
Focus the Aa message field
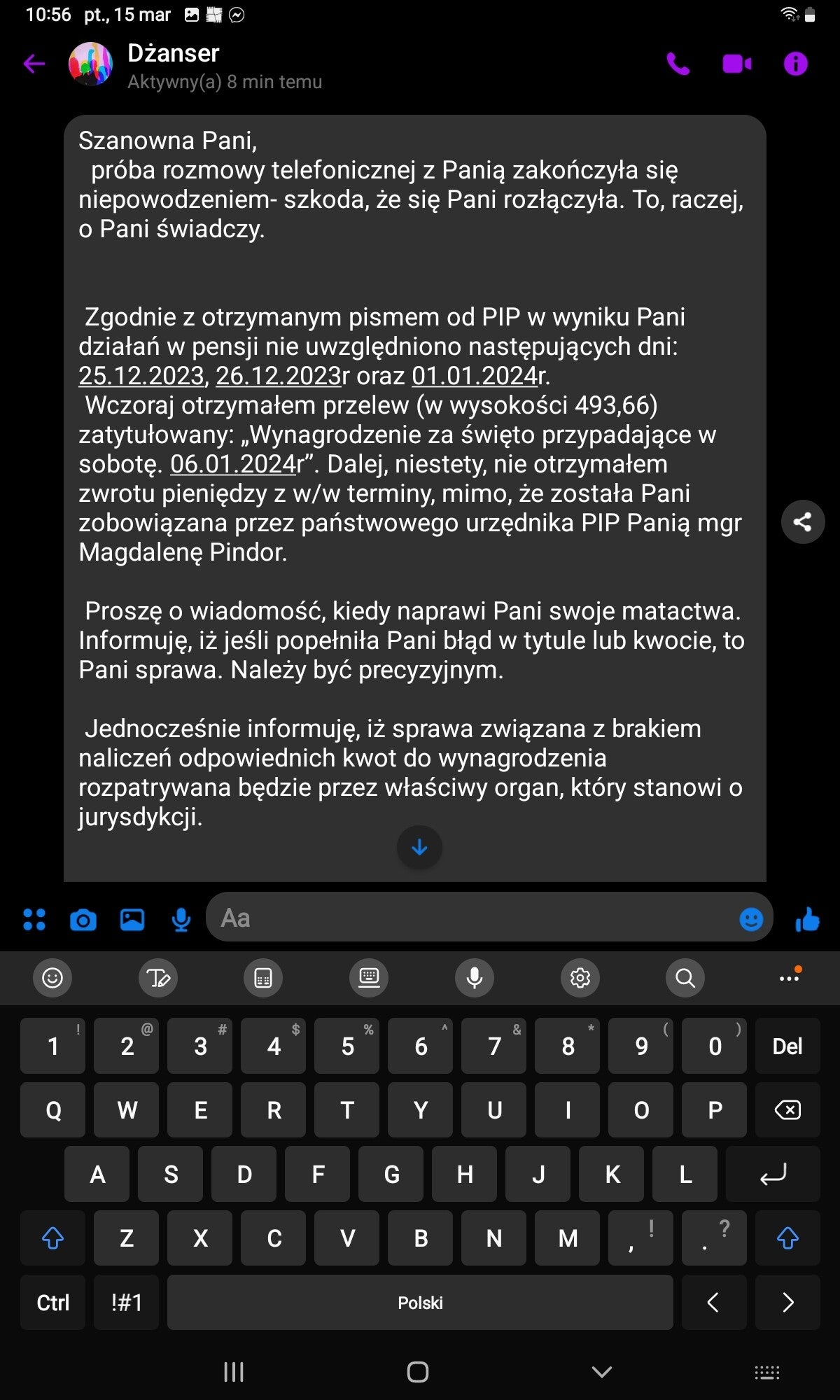(472, 918)
